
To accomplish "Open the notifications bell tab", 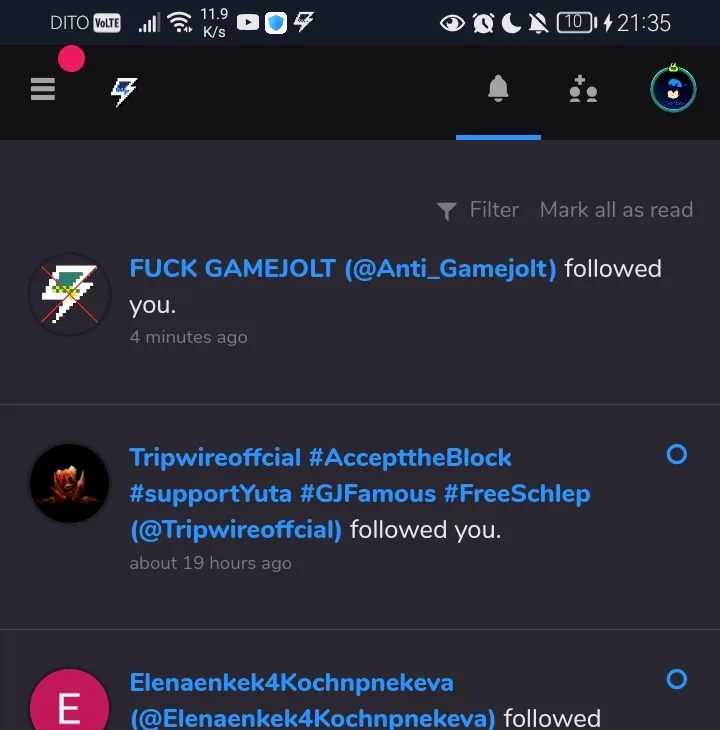I will (x=498, y=90).
